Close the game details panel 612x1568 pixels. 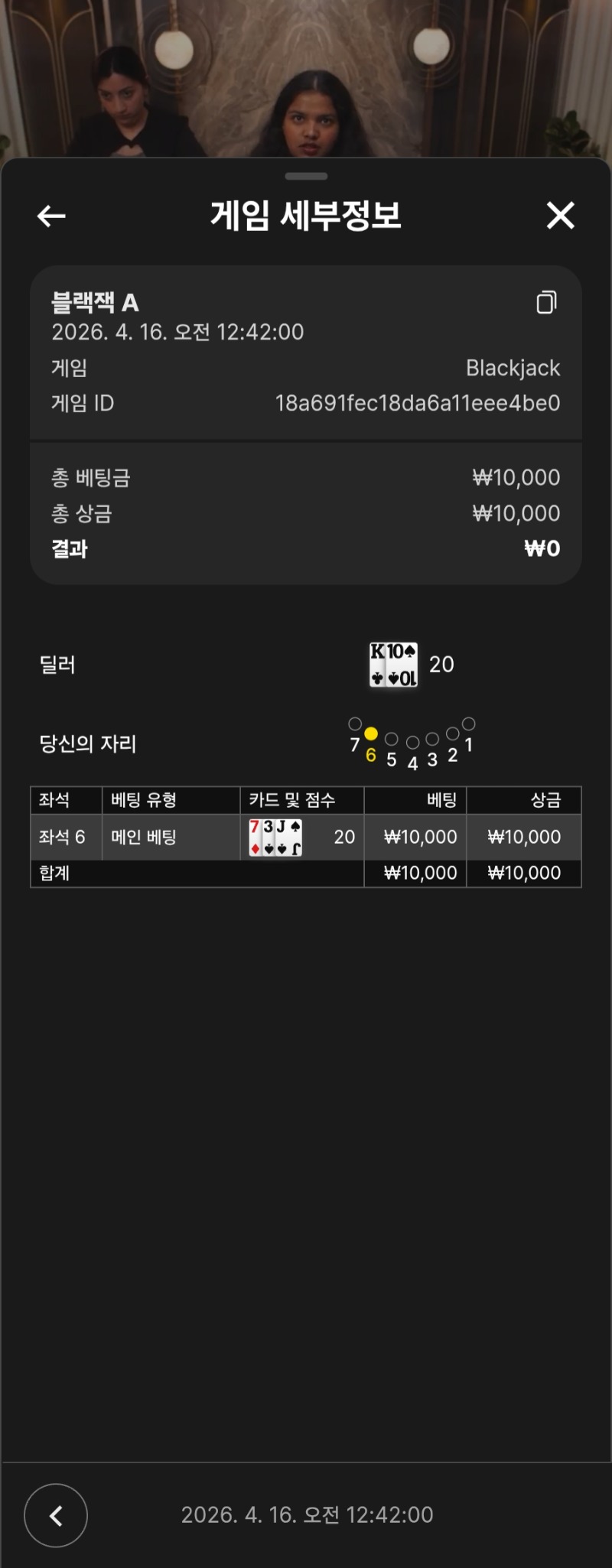point(560,216)
